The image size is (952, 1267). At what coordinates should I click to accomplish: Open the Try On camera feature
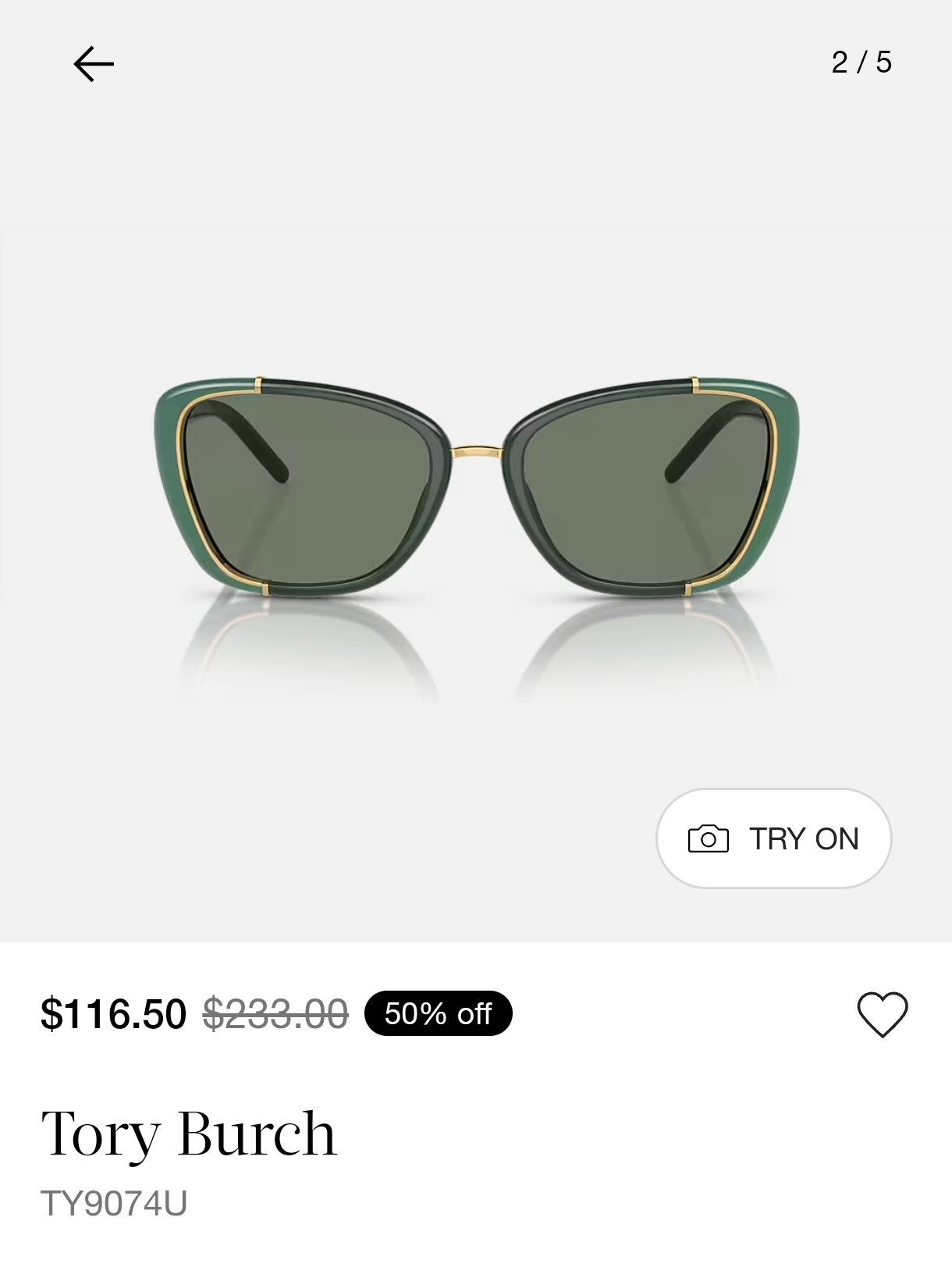pyautogui.click(x=773, y=838)
